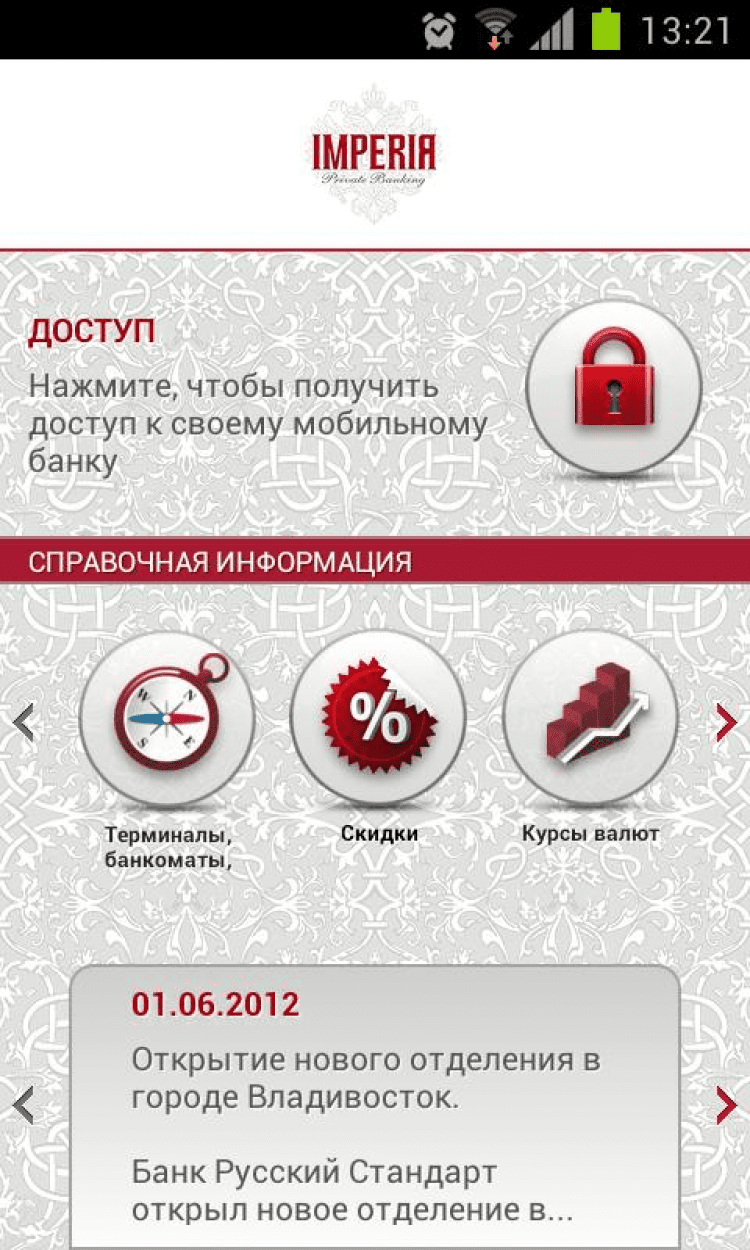750x1250 pixels.
Task: Open Курсы валют exchange rates
Action: pyautogui.click(x=590, y=720)
